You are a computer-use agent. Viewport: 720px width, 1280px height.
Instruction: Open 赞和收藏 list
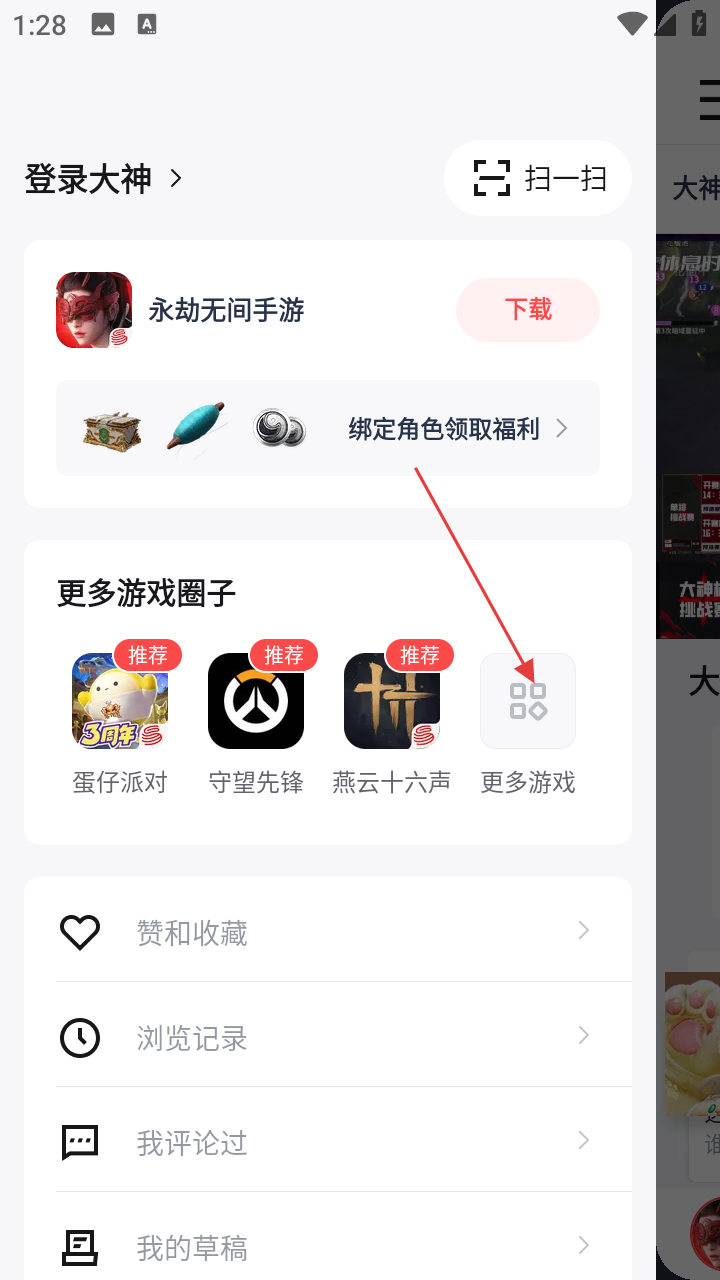(x=328, y=933)
